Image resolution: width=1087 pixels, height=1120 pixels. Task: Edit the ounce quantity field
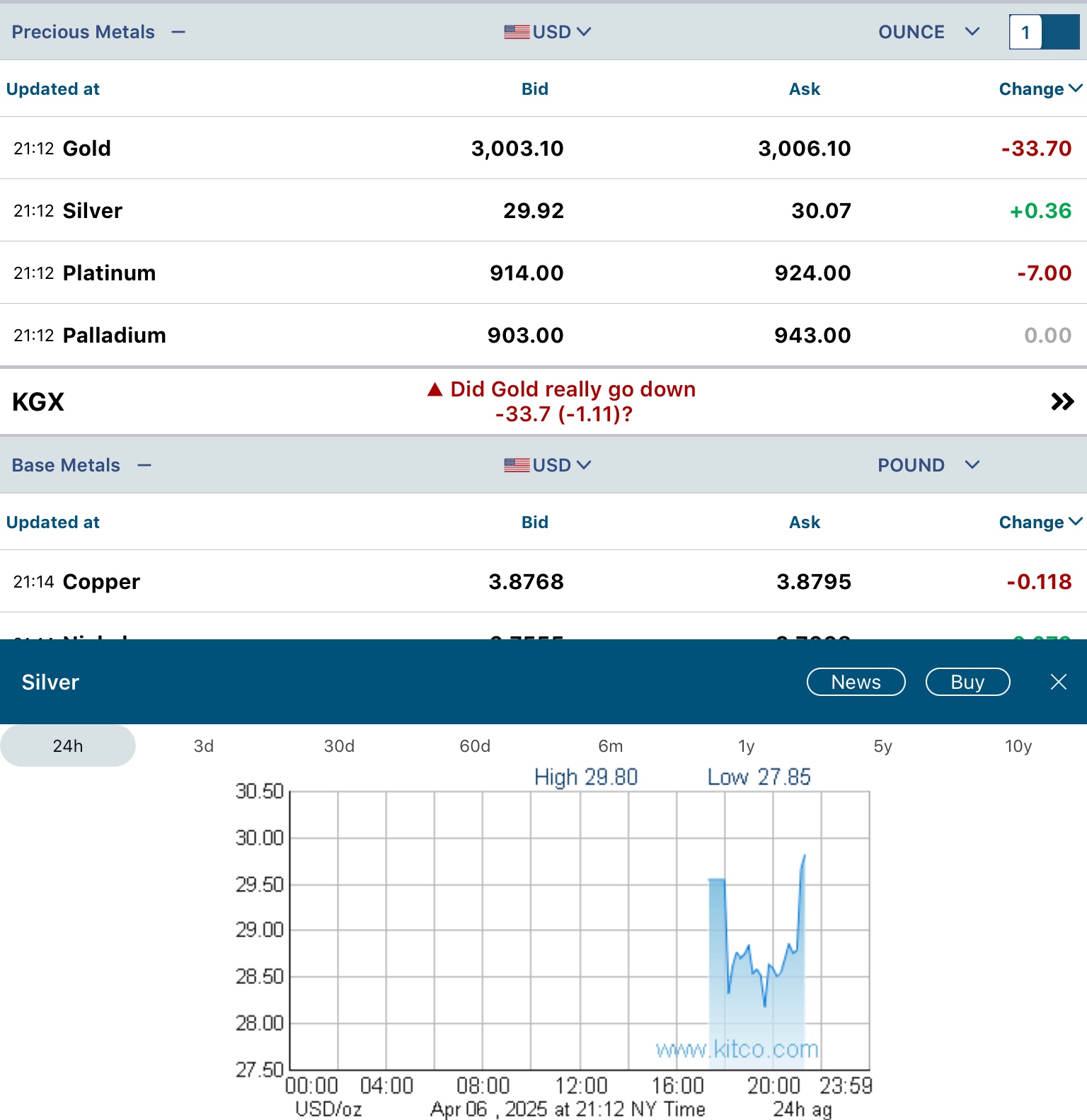point(1025,33)
